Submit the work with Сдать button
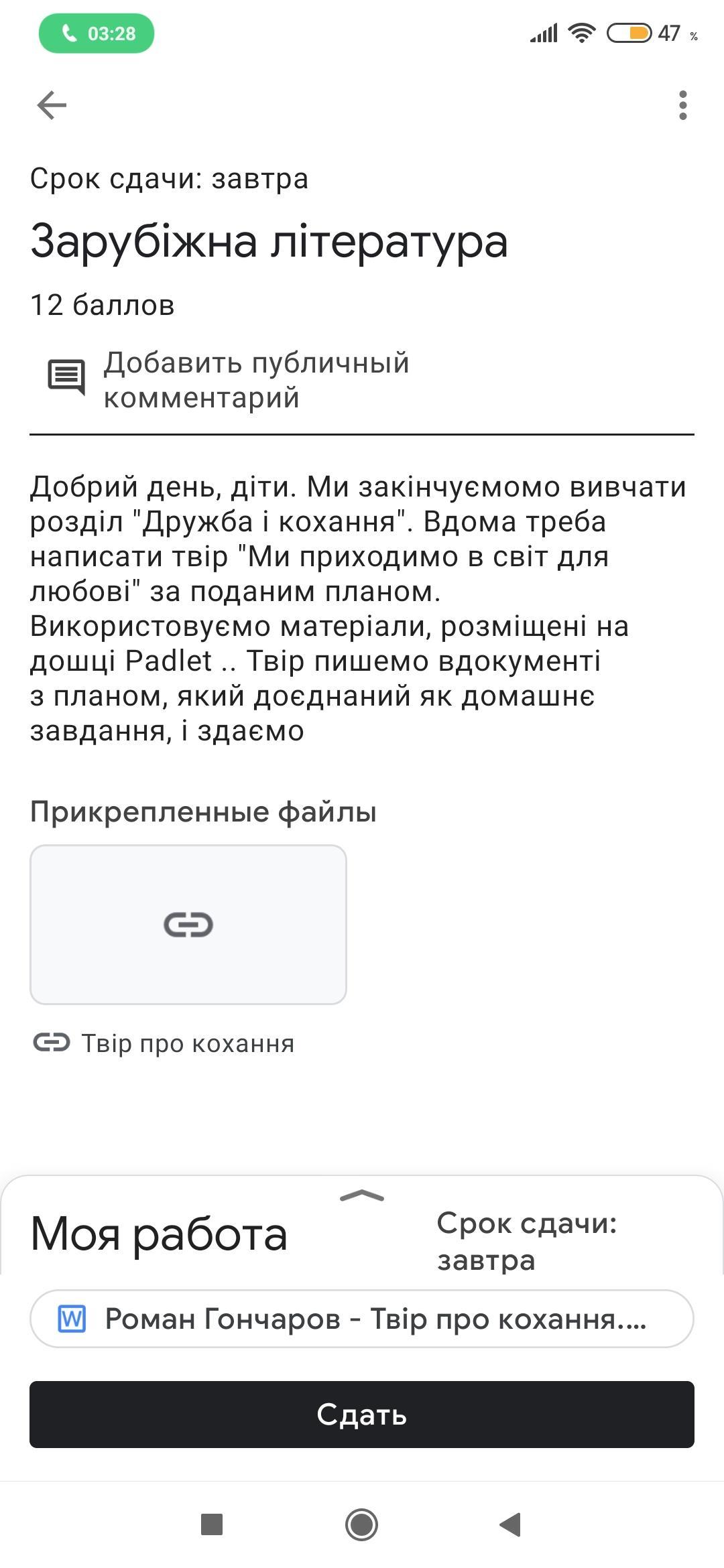724x1568 pixels. 362,1415
